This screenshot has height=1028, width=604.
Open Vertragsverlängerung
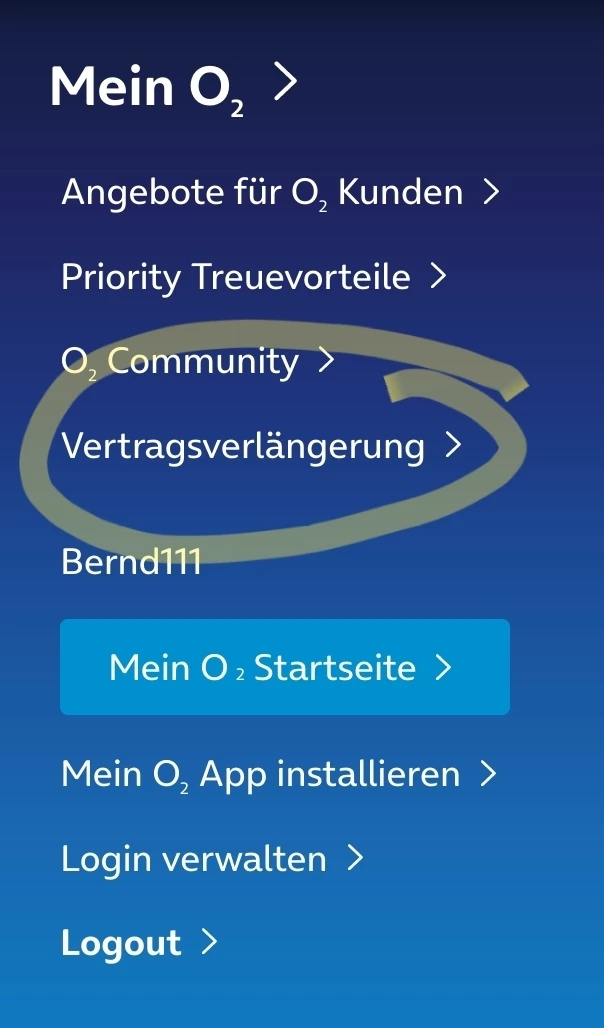tap(260, 446)
